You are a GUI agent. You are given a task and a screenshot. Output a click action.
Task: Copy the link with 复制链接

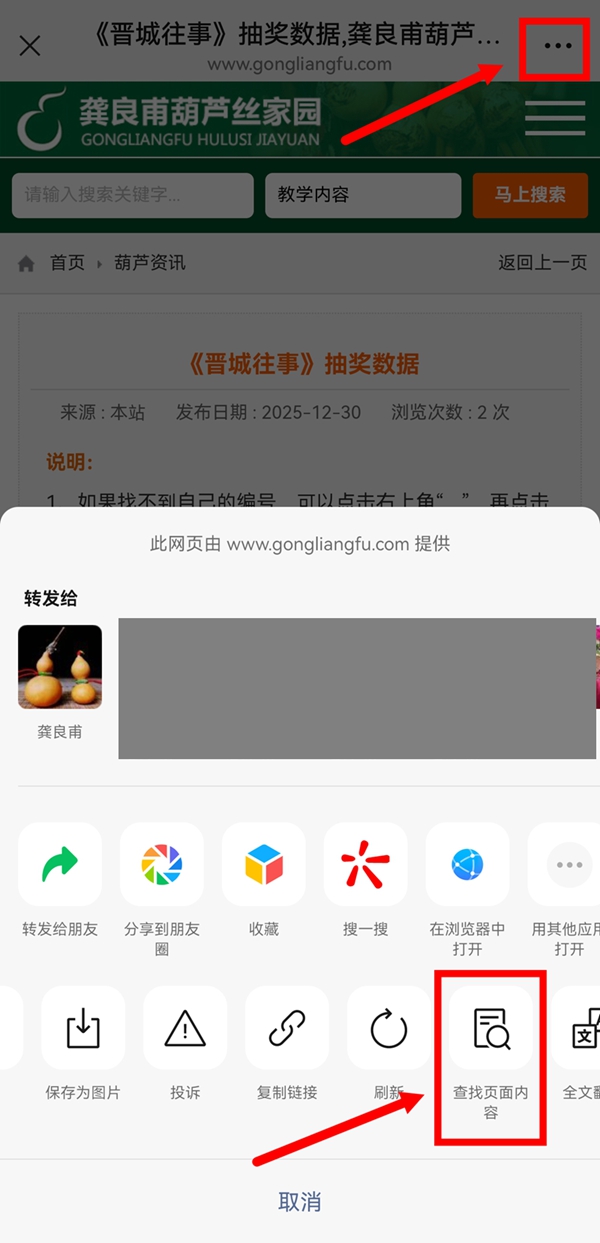287,1028
